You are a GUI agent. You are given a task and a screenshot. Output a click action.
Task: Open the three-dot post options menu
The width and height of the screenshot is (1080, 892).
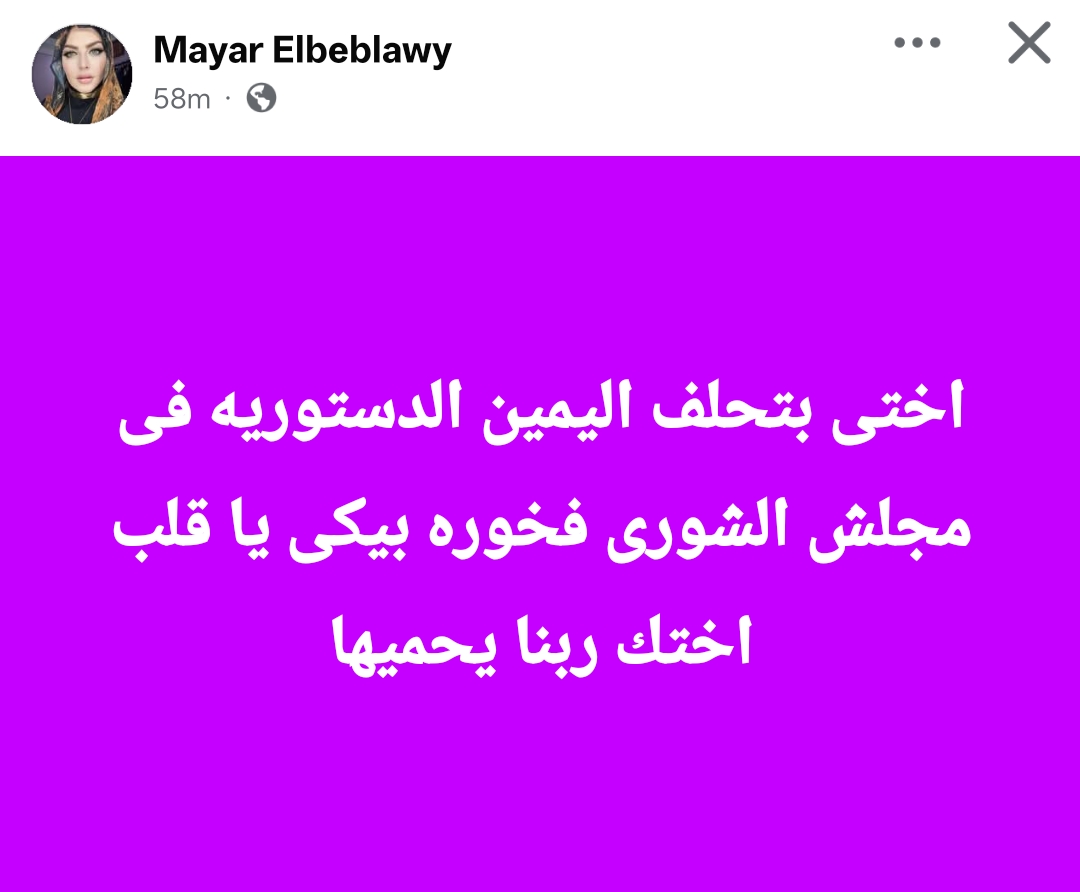coord(919,43)
